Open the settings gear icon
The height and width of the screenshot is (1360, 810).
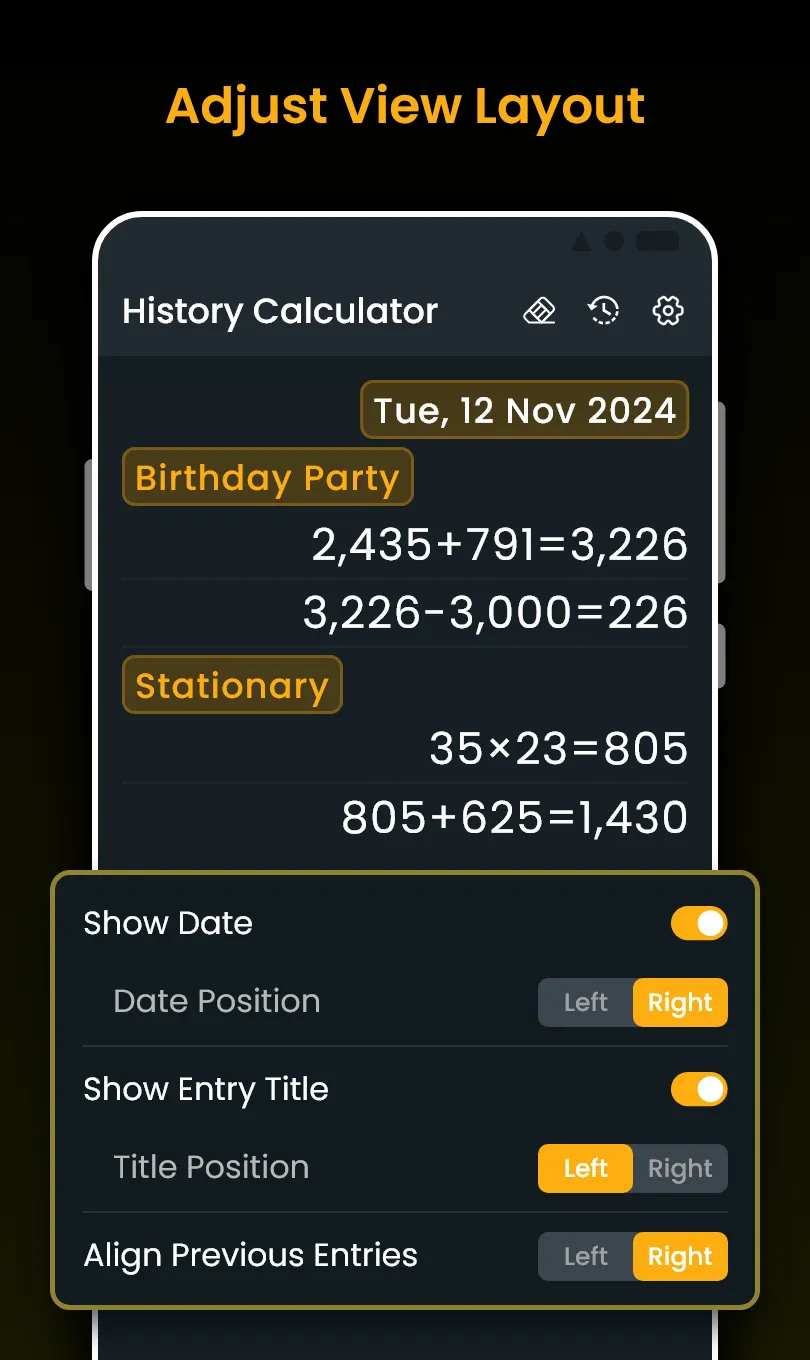(x=666, y=311)
